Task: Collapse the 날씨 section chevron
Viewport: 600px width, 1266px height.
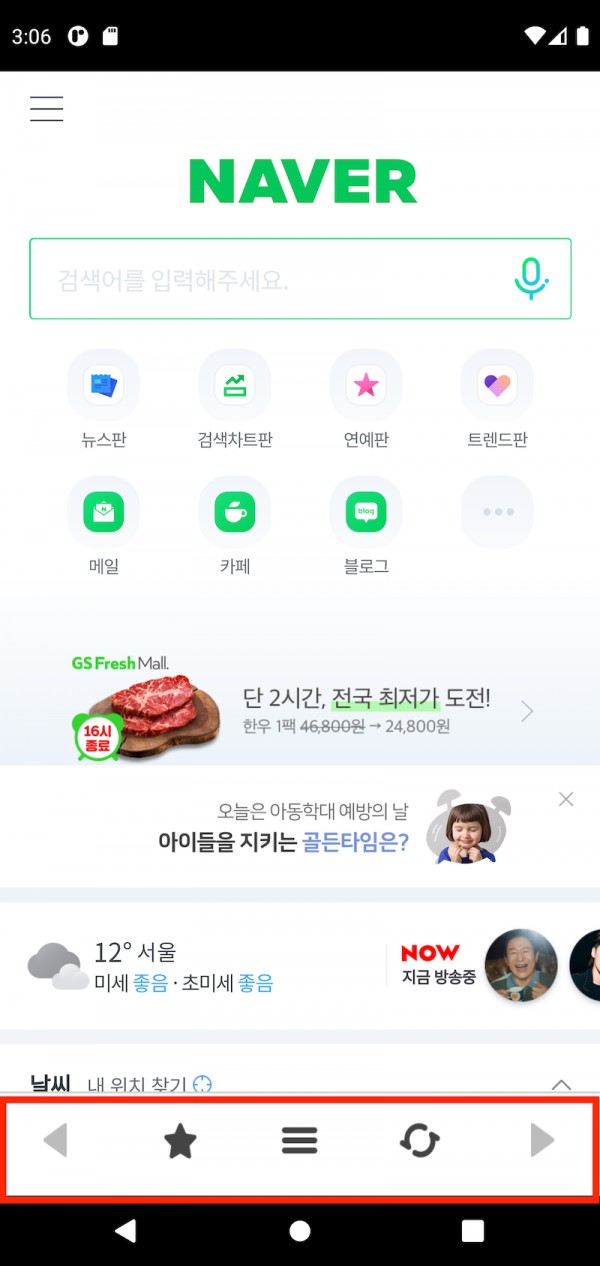Action: (x=561, y=1084)
